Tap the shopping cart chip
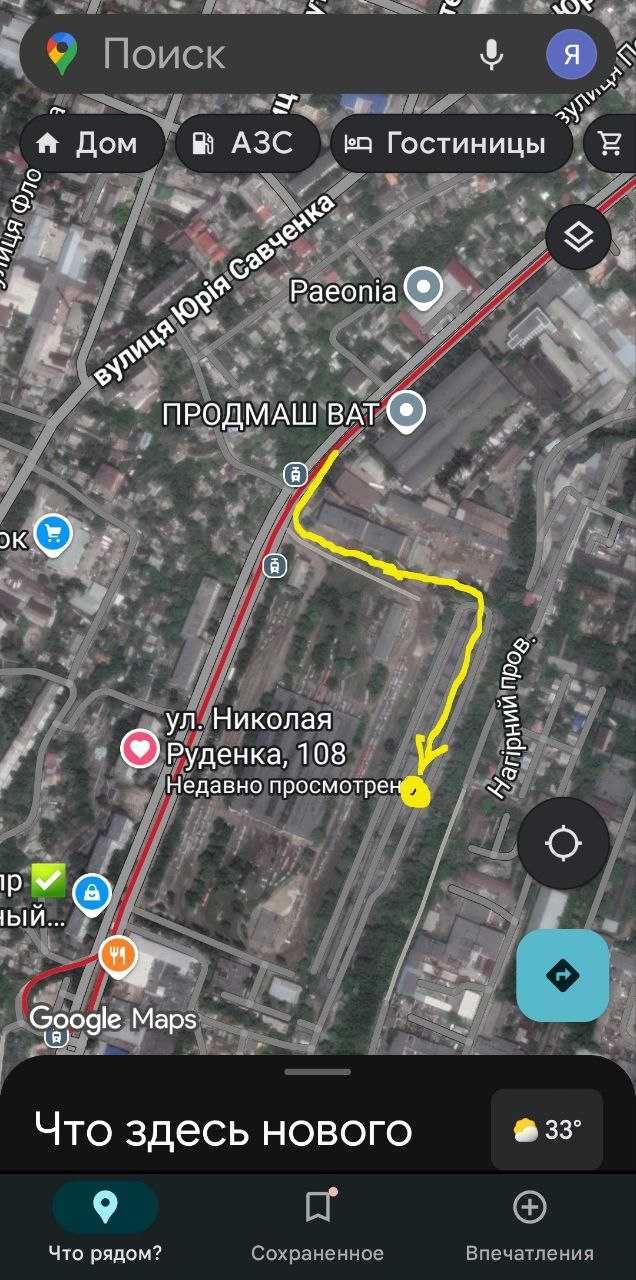636x1280 pixels. coord(610,143)
